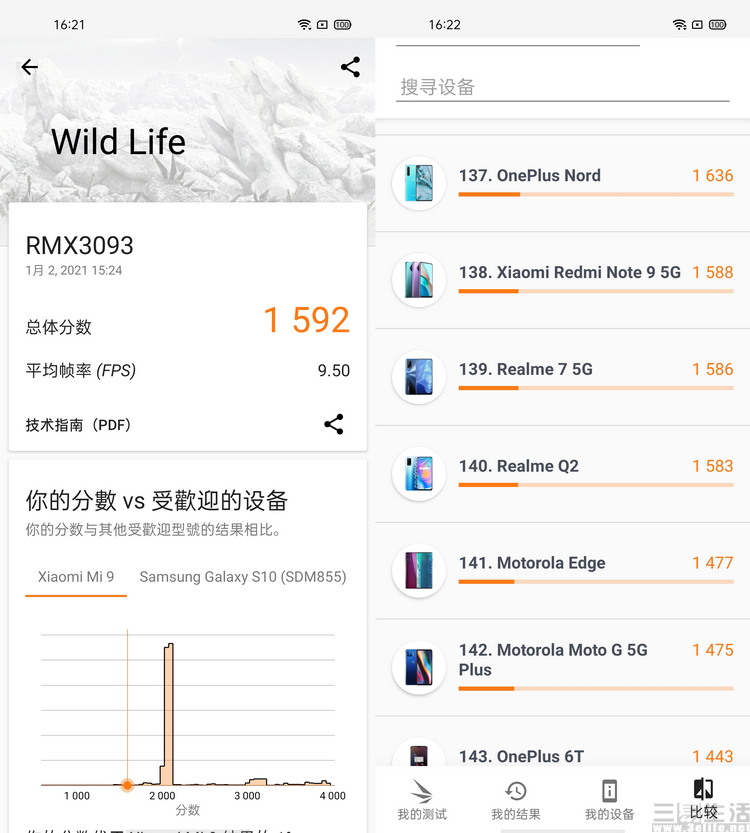View Realme 7 5G details

(563, 377)
